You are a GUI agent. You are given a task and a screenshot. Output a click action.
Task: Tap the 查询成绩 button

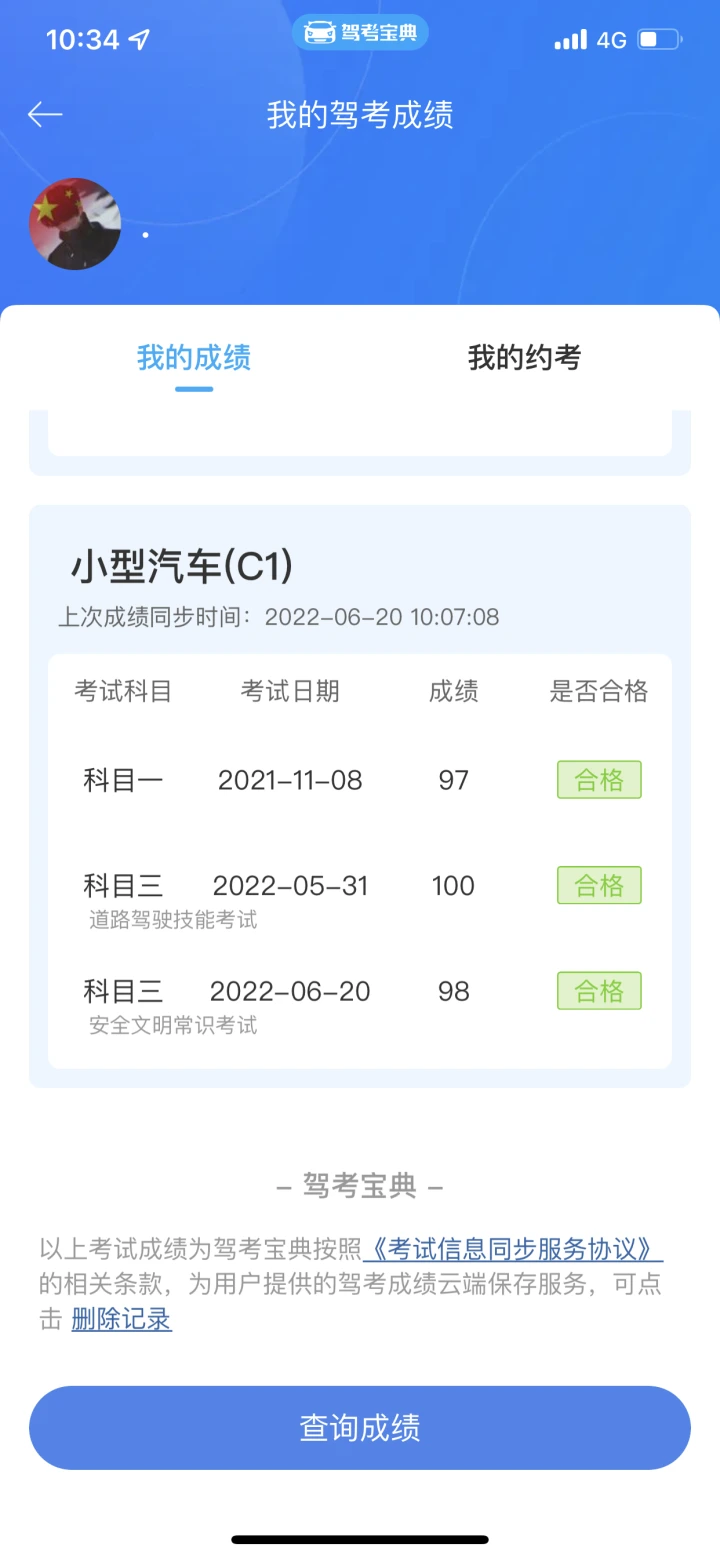(360, 1427)
